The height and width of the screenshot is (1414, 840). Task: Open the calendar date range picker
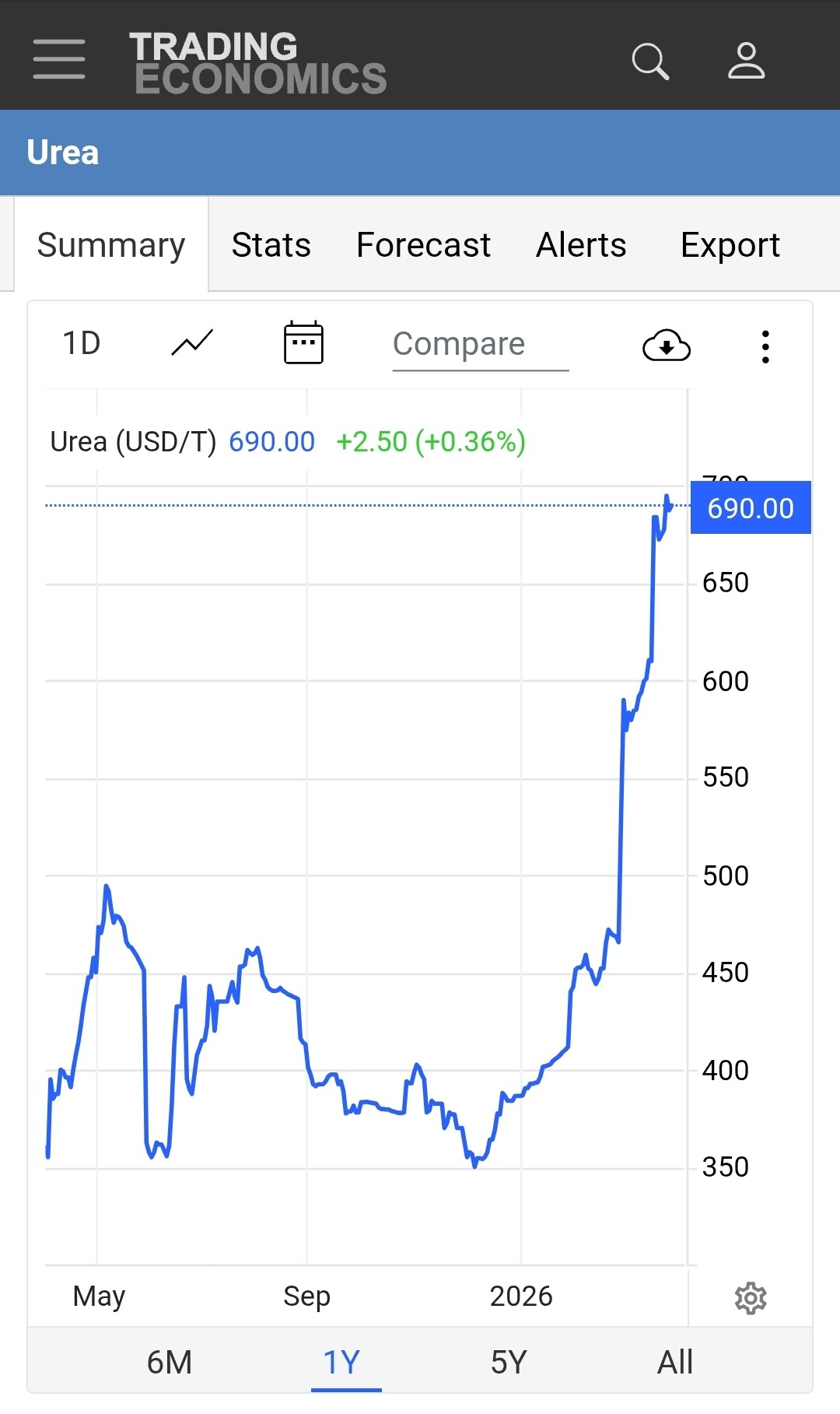point(303,343)
